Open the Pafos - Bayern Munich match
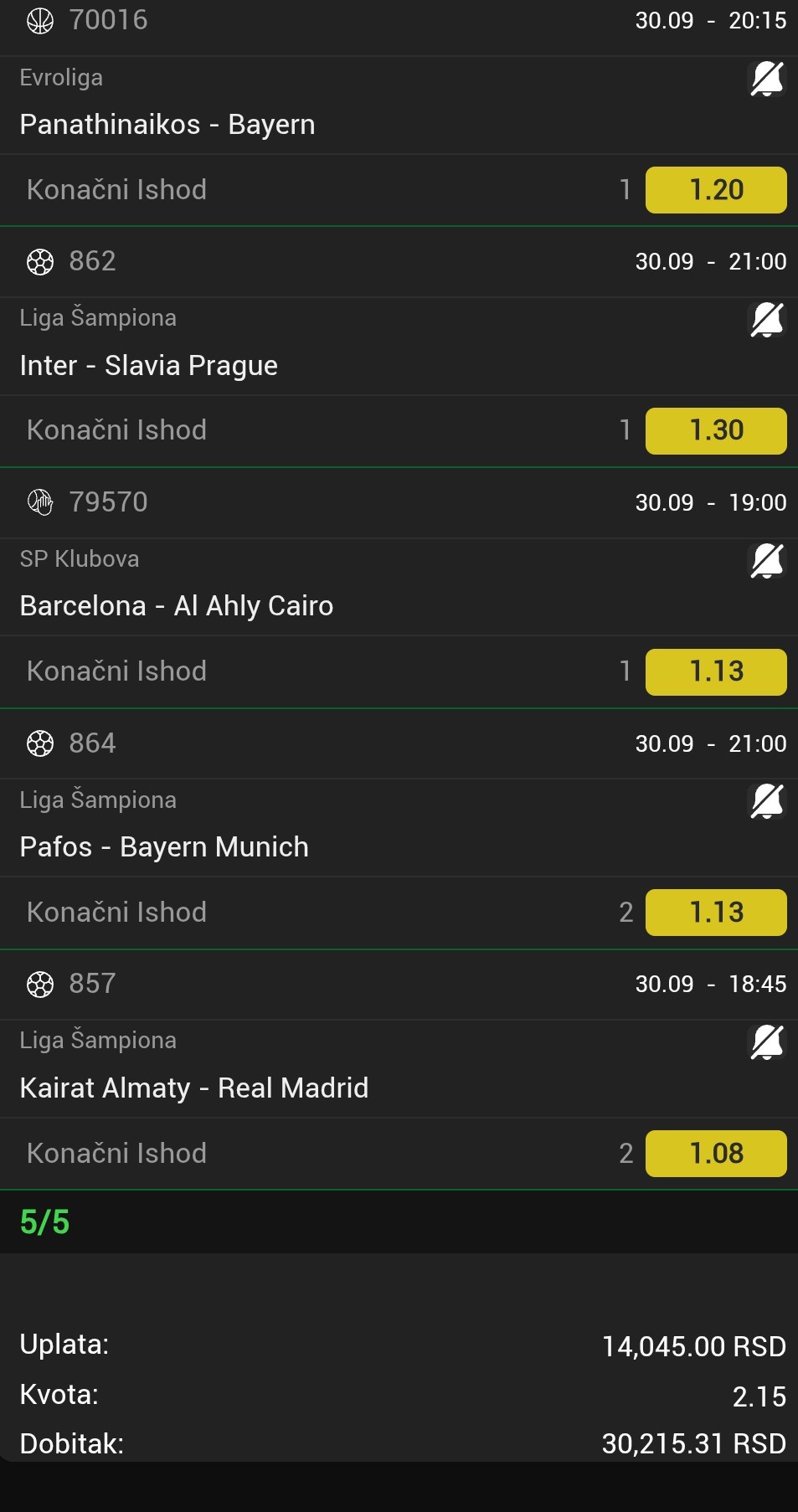The width and height of the screenshot is (798, 1512). click(x=164, y=847)
